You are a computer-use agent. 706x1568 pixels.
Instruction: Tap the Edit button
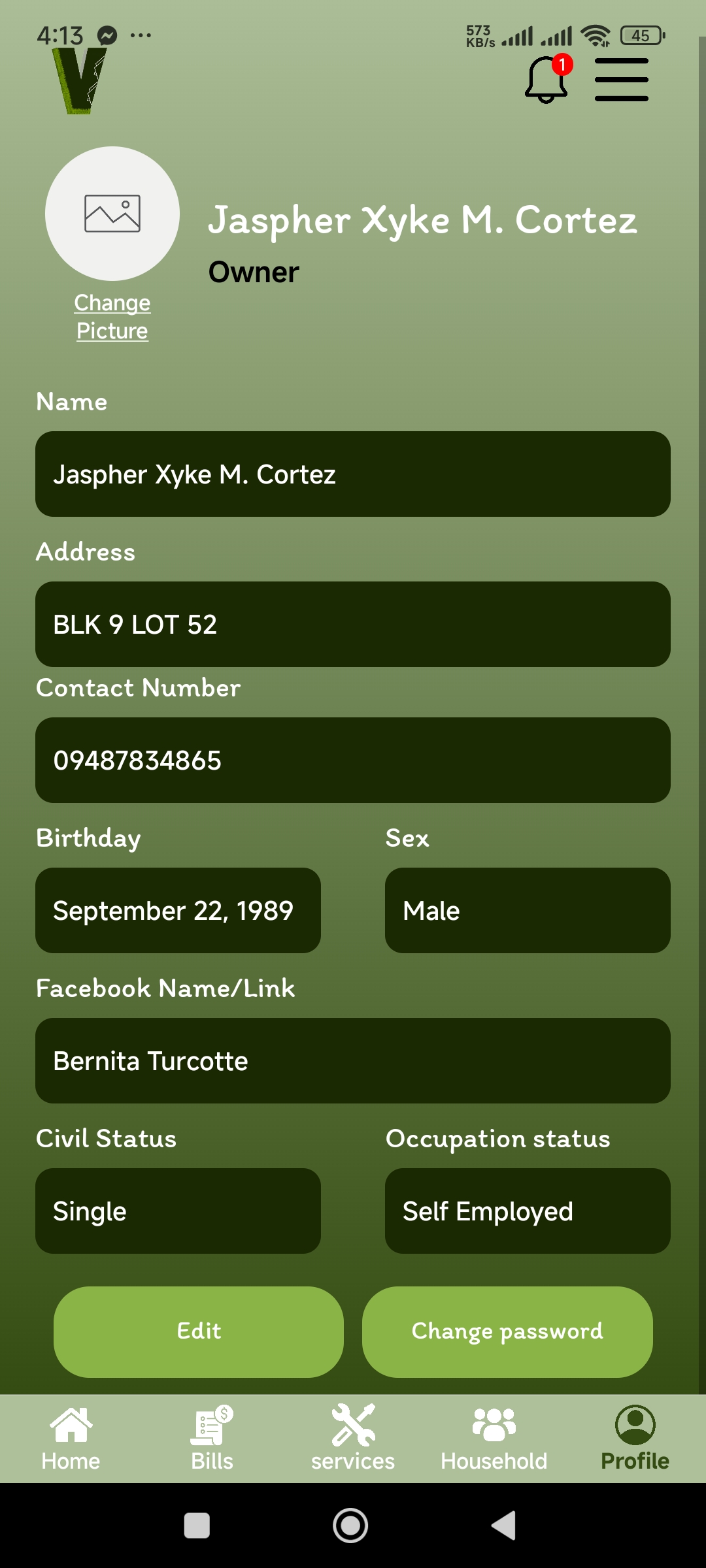(x=199, y=1331)
